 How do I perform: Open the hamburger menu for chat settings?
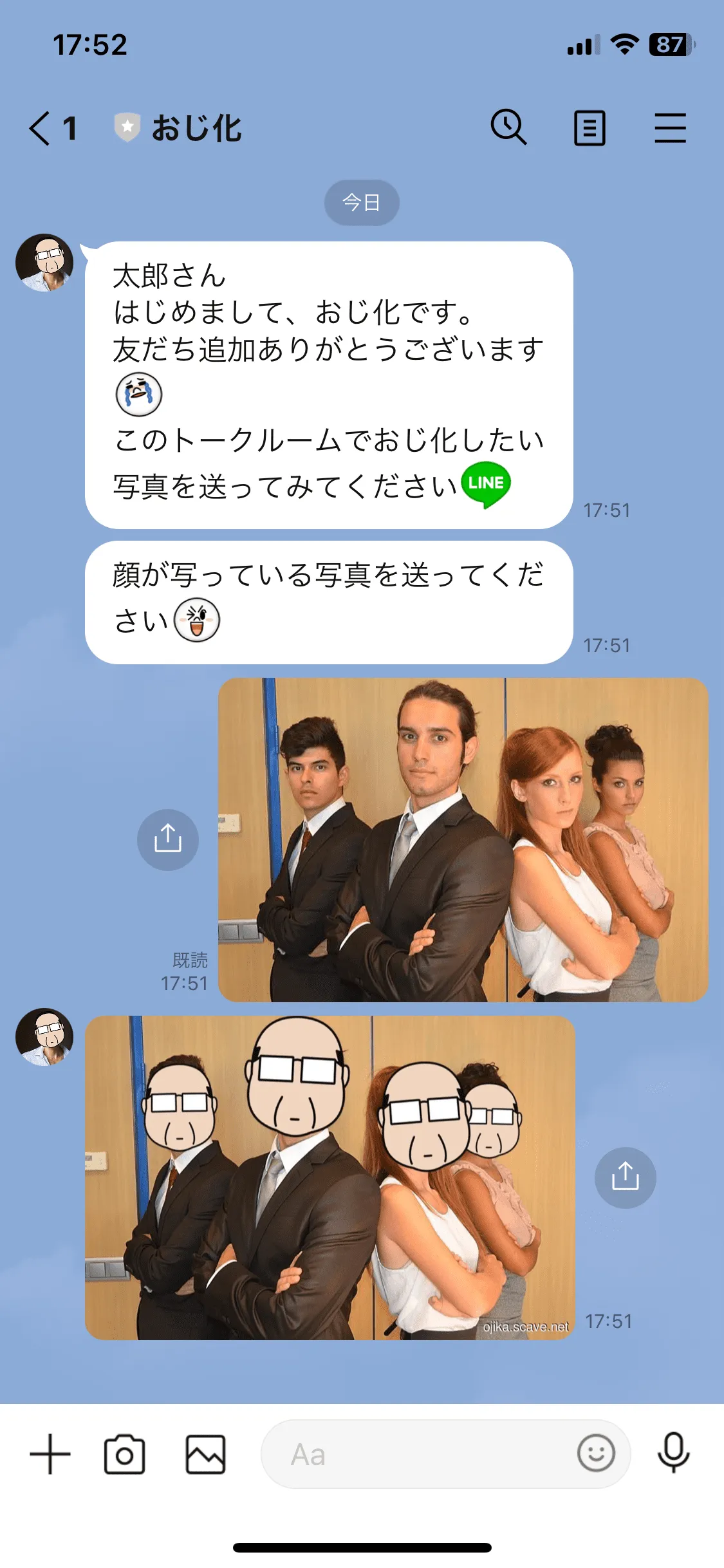670,127
